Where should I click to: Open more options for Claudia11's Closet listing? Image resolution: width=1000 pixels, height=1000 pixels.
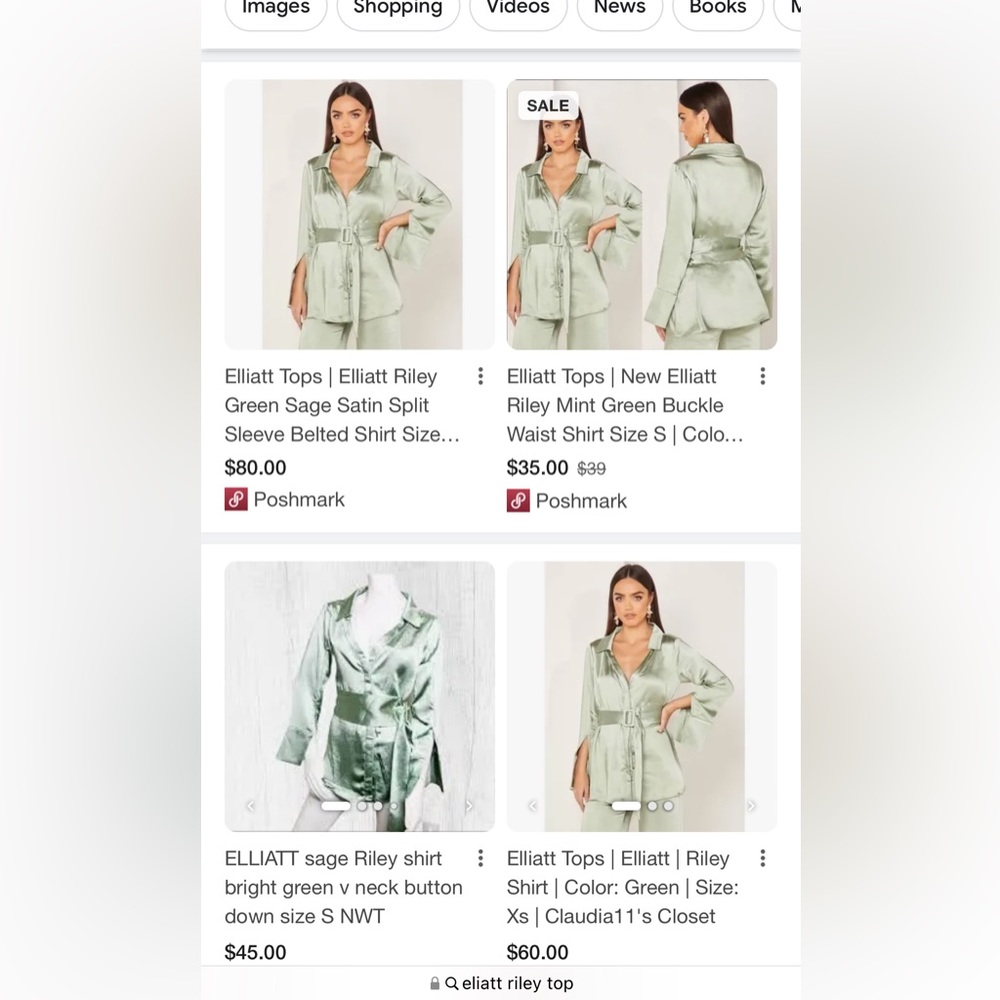click(x=762, y=858)
